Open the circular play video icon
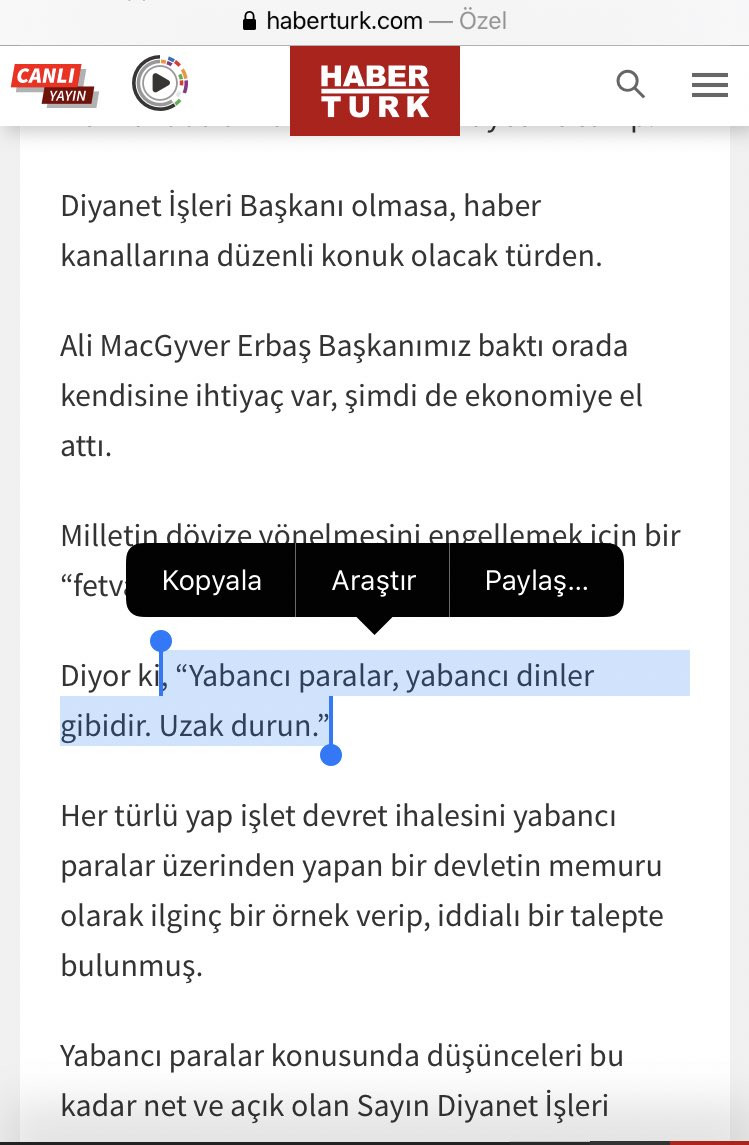 pos(161,83)
